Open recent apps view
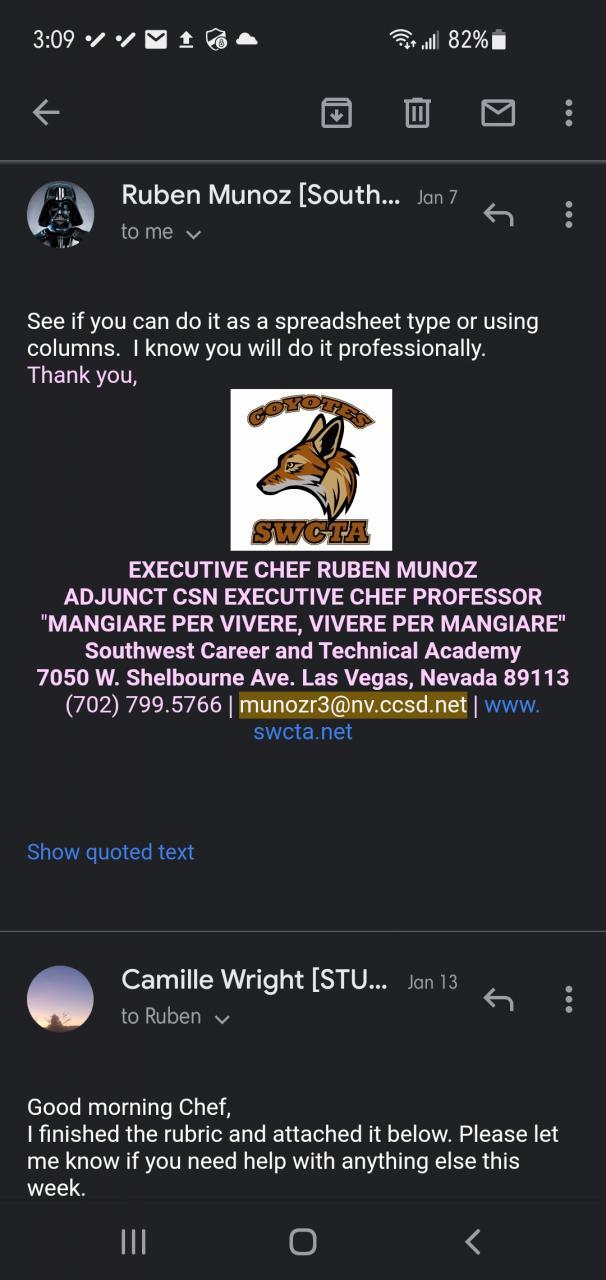This screenshot has height=1280, width=606. (133, 1241)
